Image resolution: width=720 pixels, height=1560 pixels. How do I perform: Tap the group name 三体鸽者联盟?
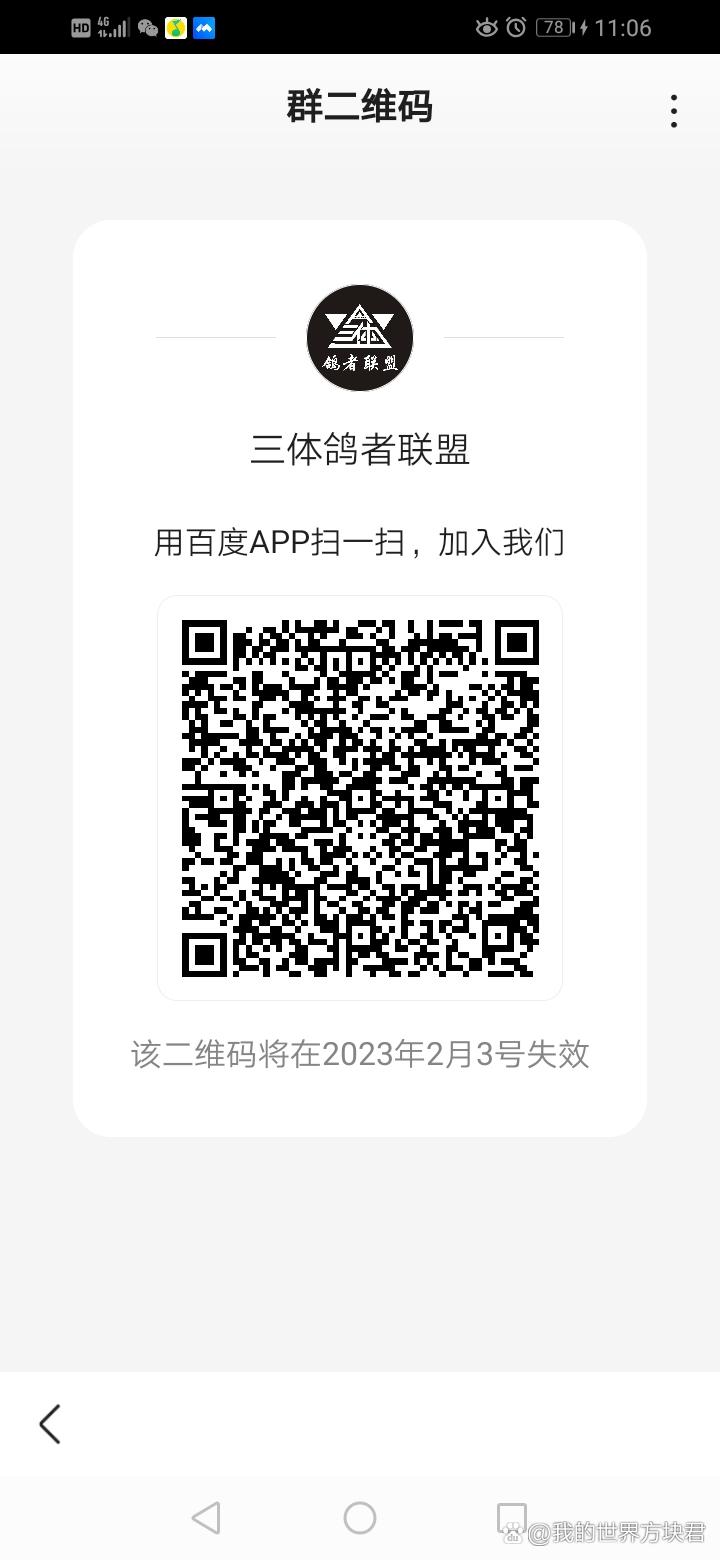pyautogui.click(x=360, y=451)
